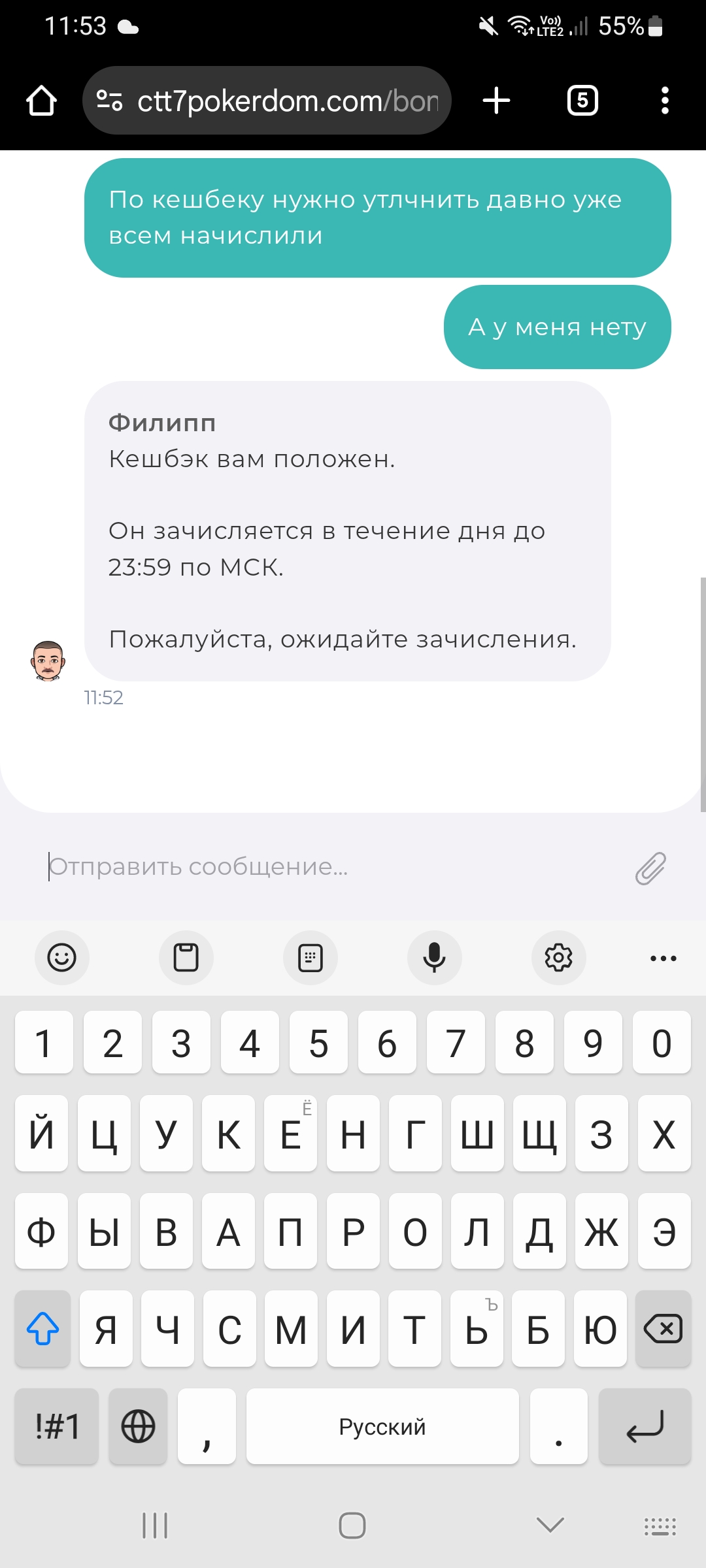
Task: Tap the attach file paperclip icon
Action: point(650,868)
